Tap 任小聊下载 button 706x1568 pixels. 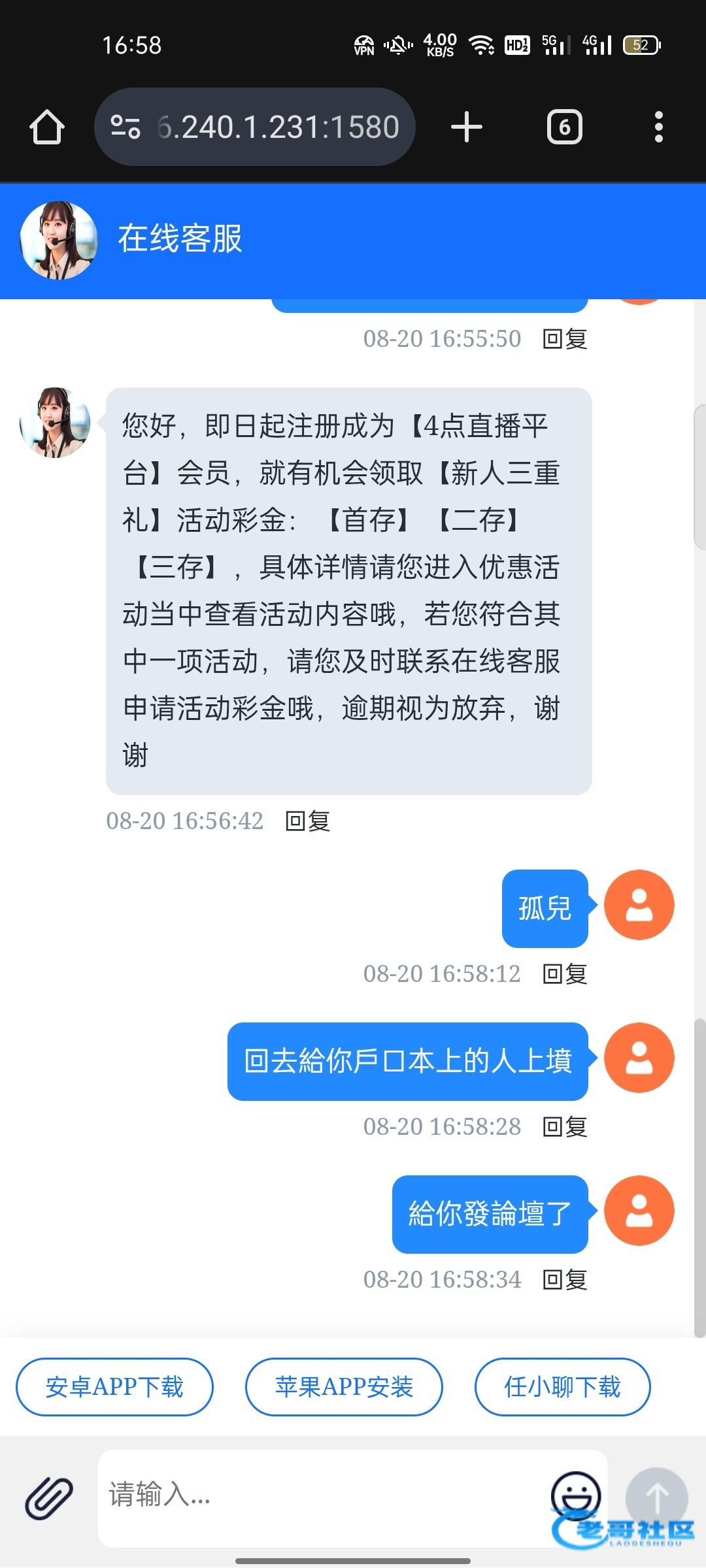(x=562, y=1386)
